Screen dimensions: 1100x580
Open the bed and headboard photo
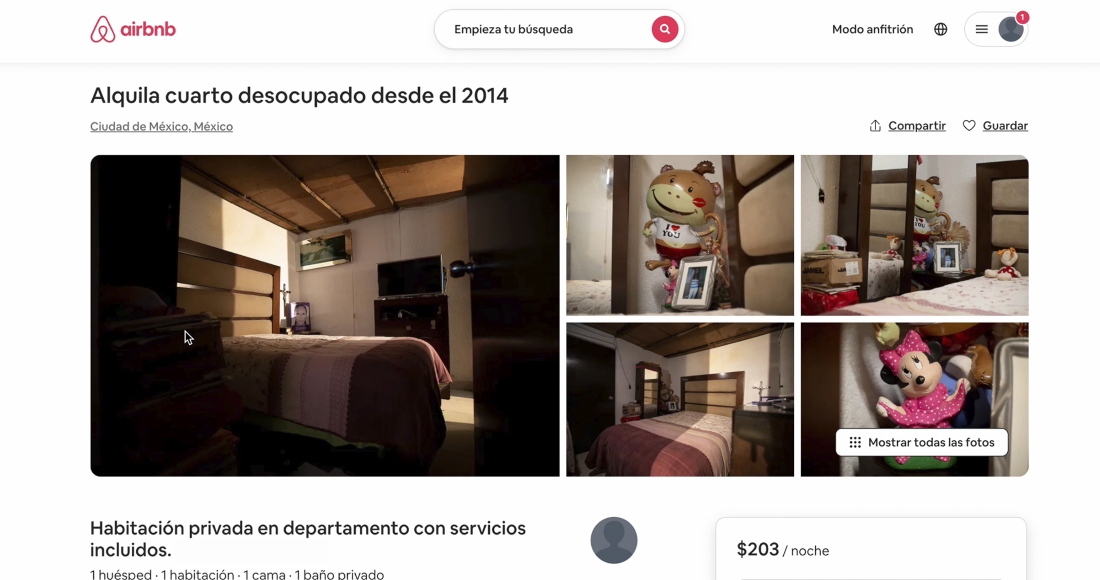680,399
